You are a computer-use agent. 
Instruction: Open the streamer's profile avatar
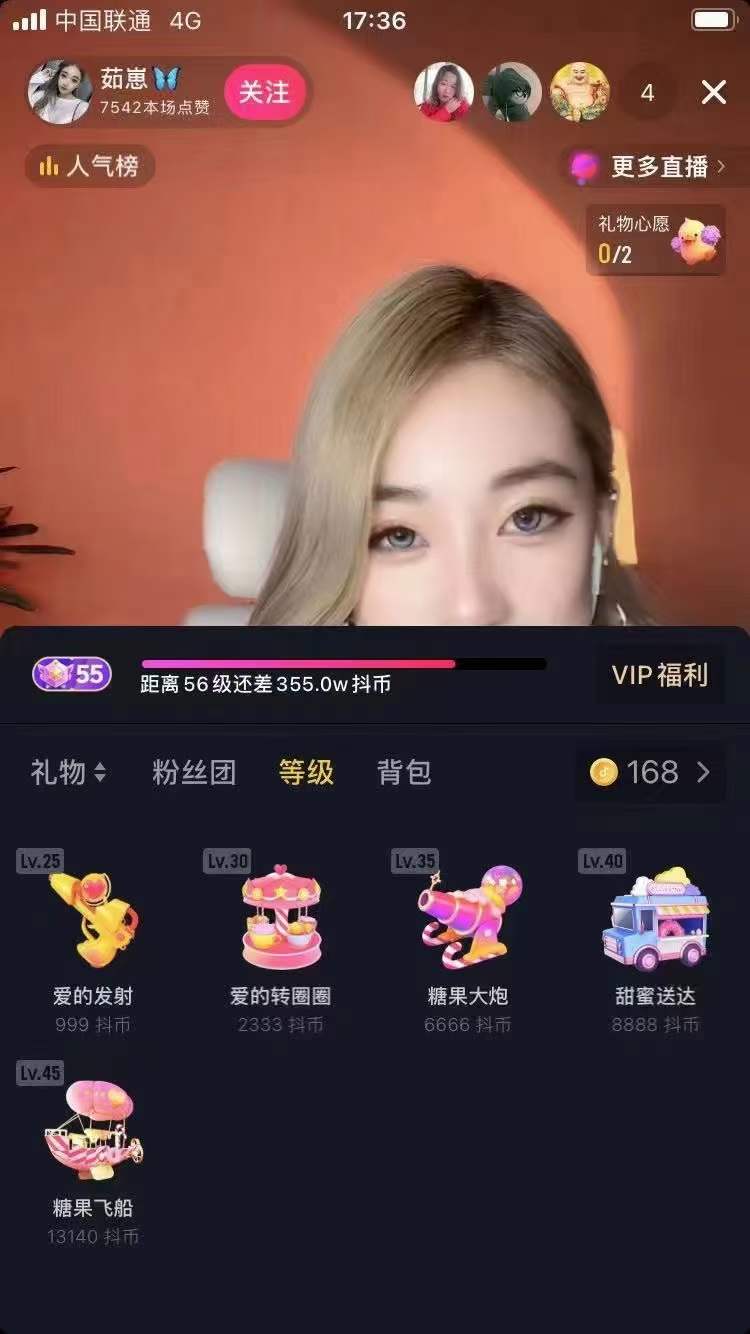pyautogui.click(x=60, y=92)
